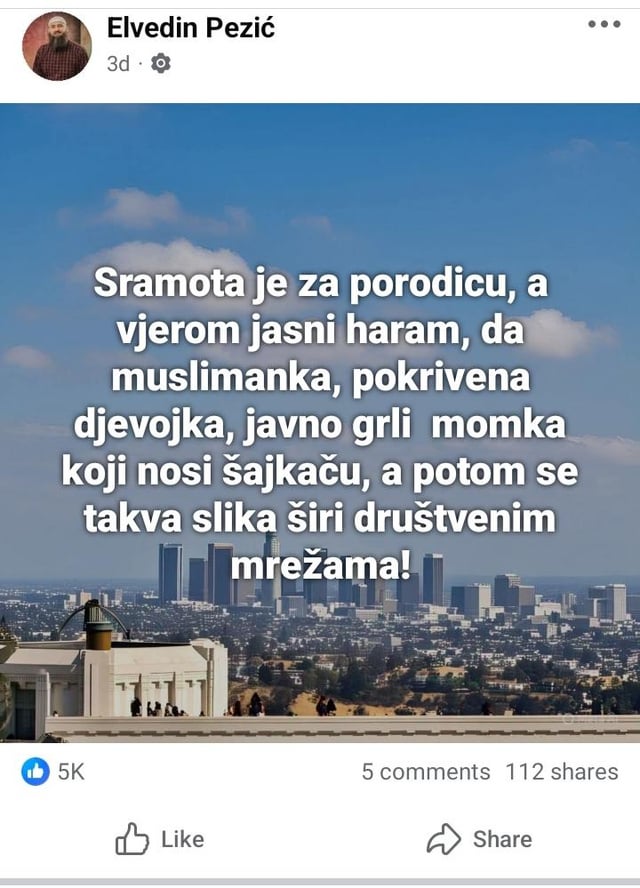Open the post's three-dot overflow menu
The height and width of the screenshot is (888, 640).
coord(604,25)
